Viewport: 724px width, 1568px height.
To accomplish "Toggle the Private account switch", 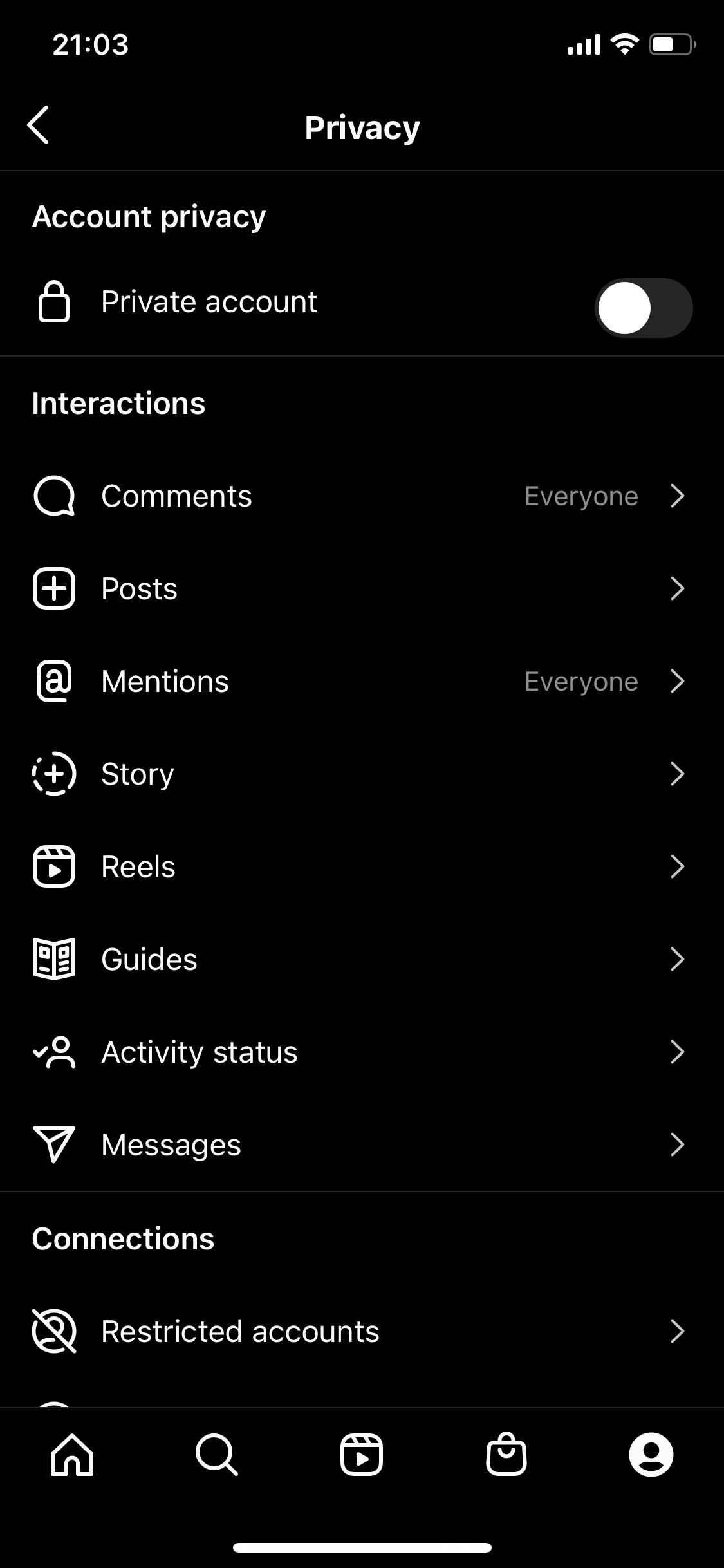I will [x=644, y=308].
